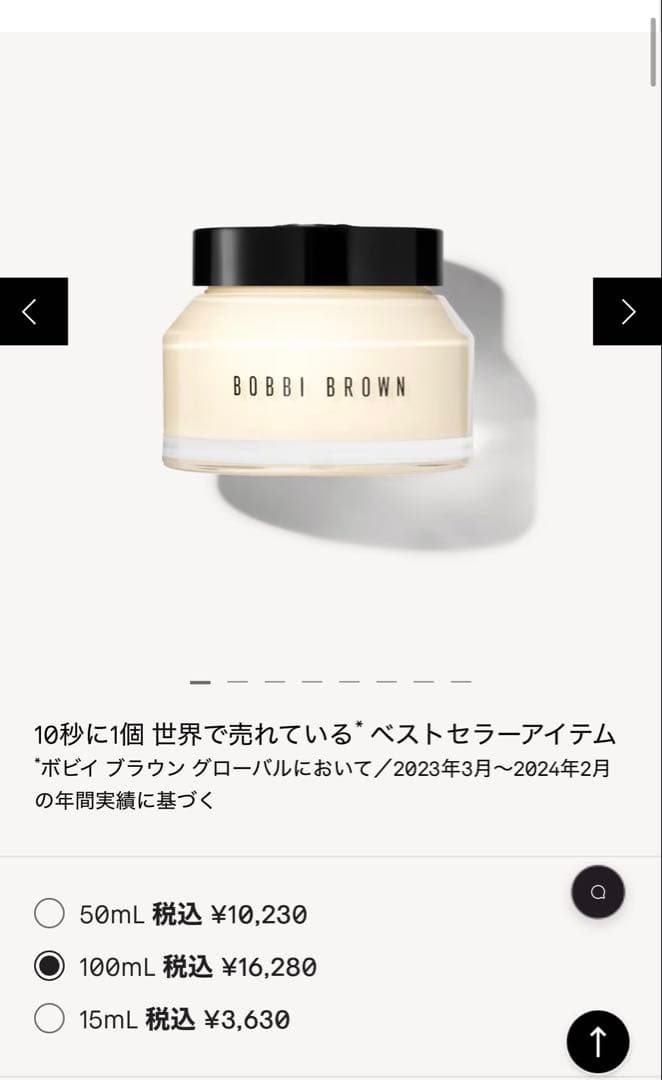Viewport: 662px width, 1080px height.
Task: Jump back to top of page
Action: tap(598, 1042)
